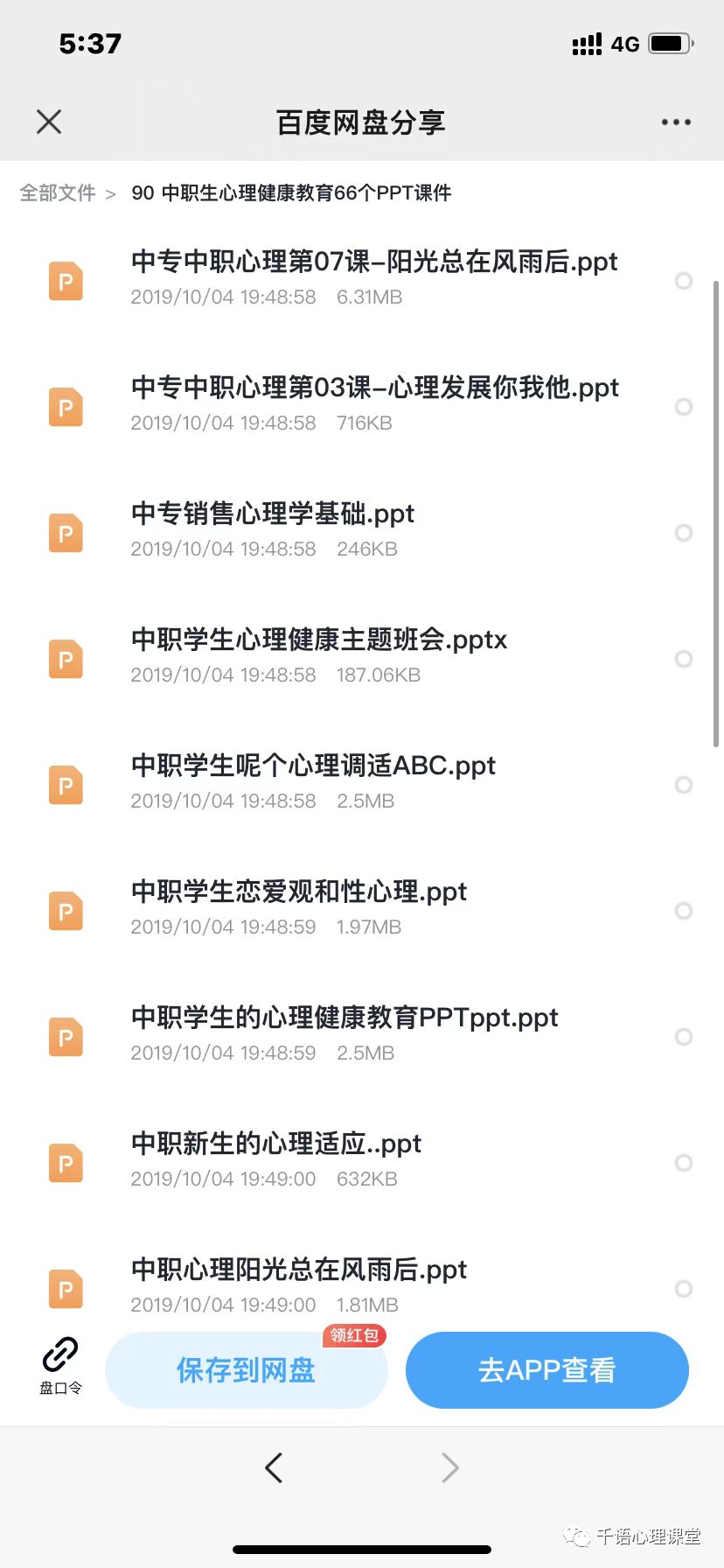This screenshot has width=724, height=1568.
Task: Tap 去APP查看 to view in app
Action: click(546, 1370)
